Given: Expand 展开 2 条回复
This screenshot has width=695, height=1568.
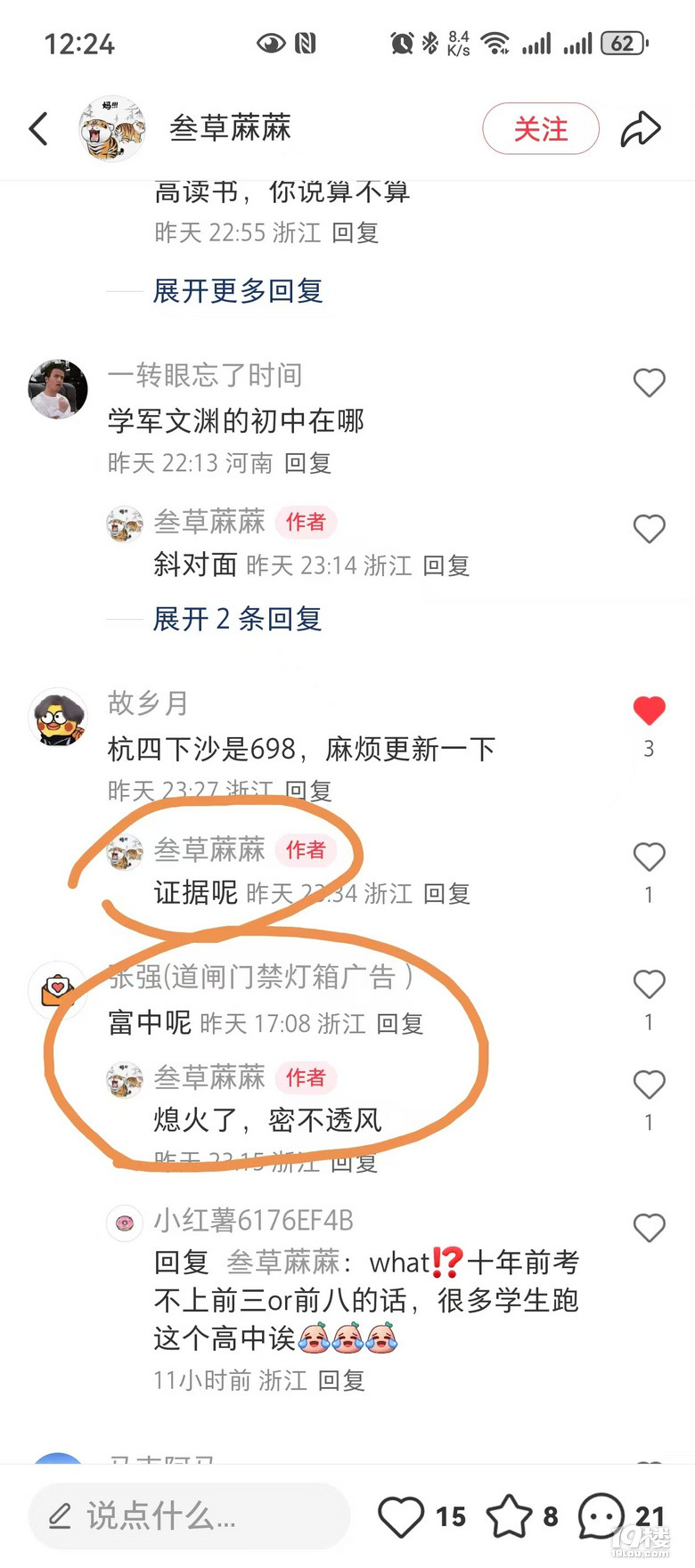Looking at the screenshot, I should pyautogui.click(x=237, y=619).
